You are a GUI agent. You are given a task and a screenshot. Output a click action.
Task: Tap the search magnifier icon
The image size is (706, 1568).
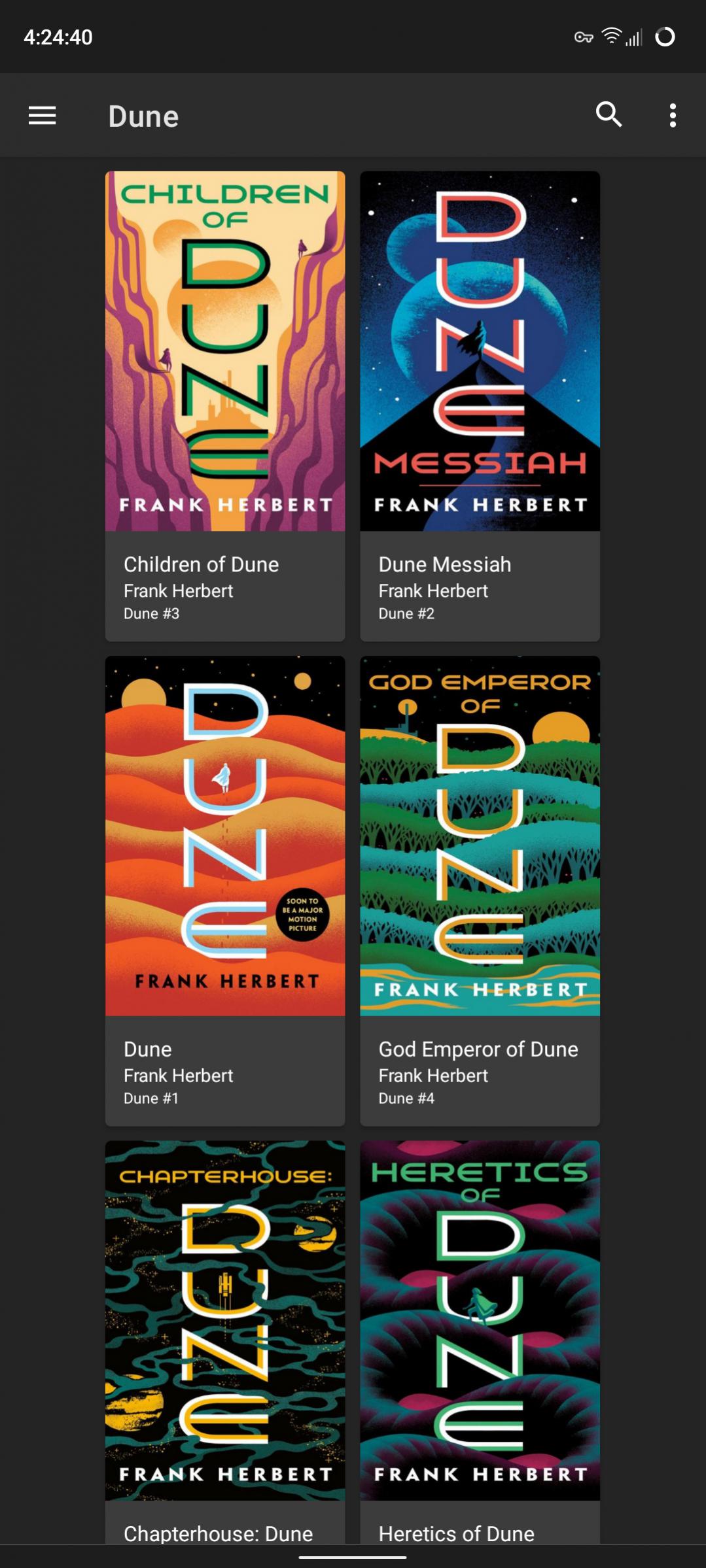click(x=609, y=115)
